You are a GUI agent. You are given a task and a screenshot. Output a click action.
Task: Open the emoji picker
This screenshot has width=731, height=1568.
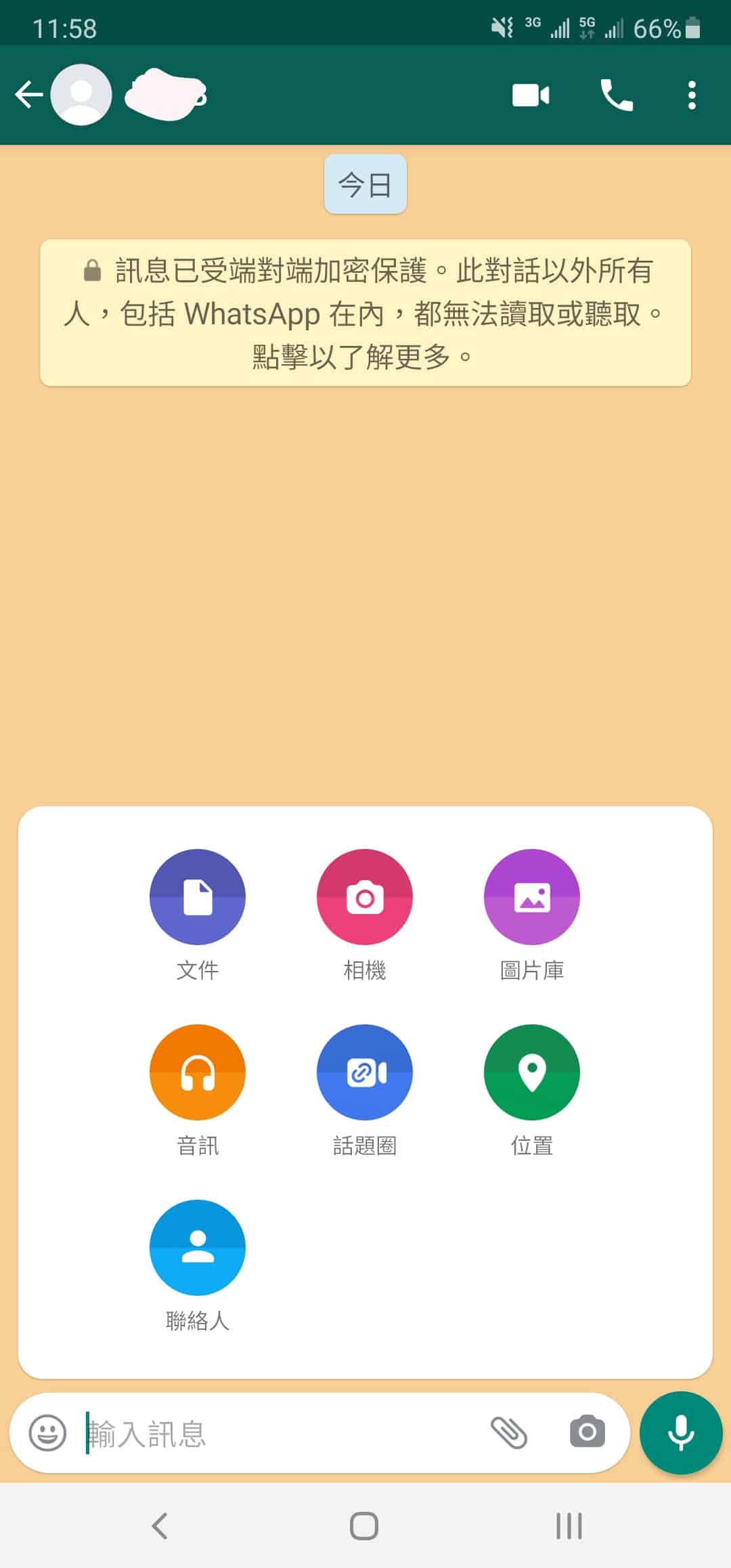[x=47, y=1433]
